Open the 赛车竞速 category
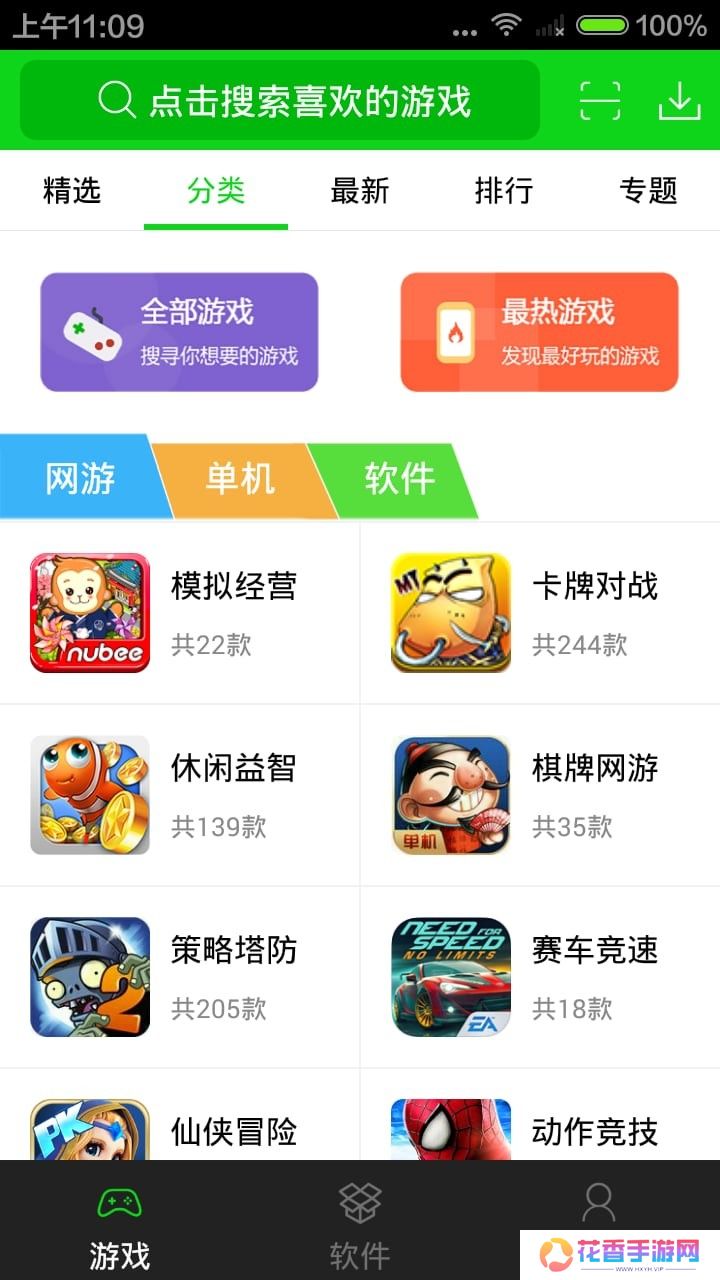This screenshot has height=1280, width=720. coord(540,977)
